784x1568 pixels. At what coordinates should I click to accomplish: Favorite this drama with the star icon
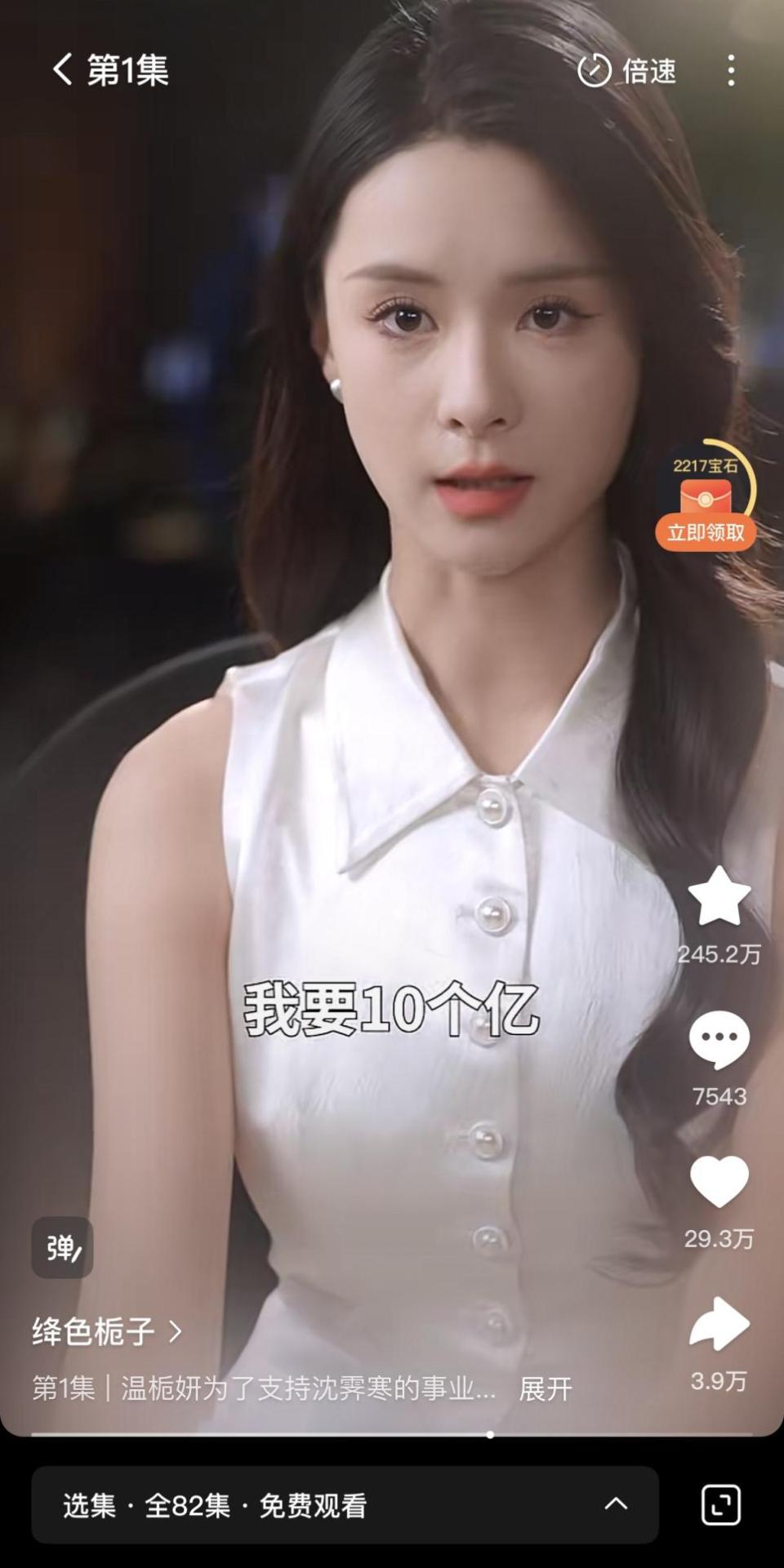[719, 897]
